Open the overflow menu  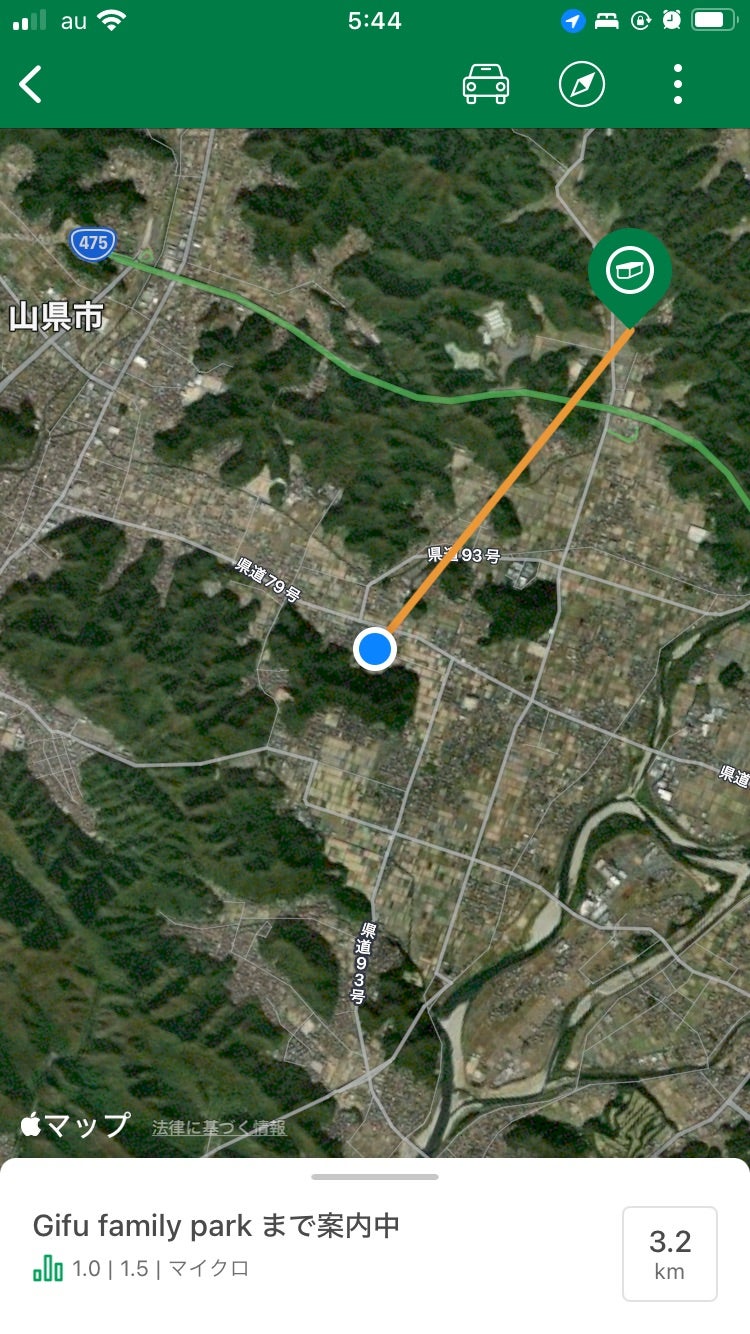click(x=678, y=85)
